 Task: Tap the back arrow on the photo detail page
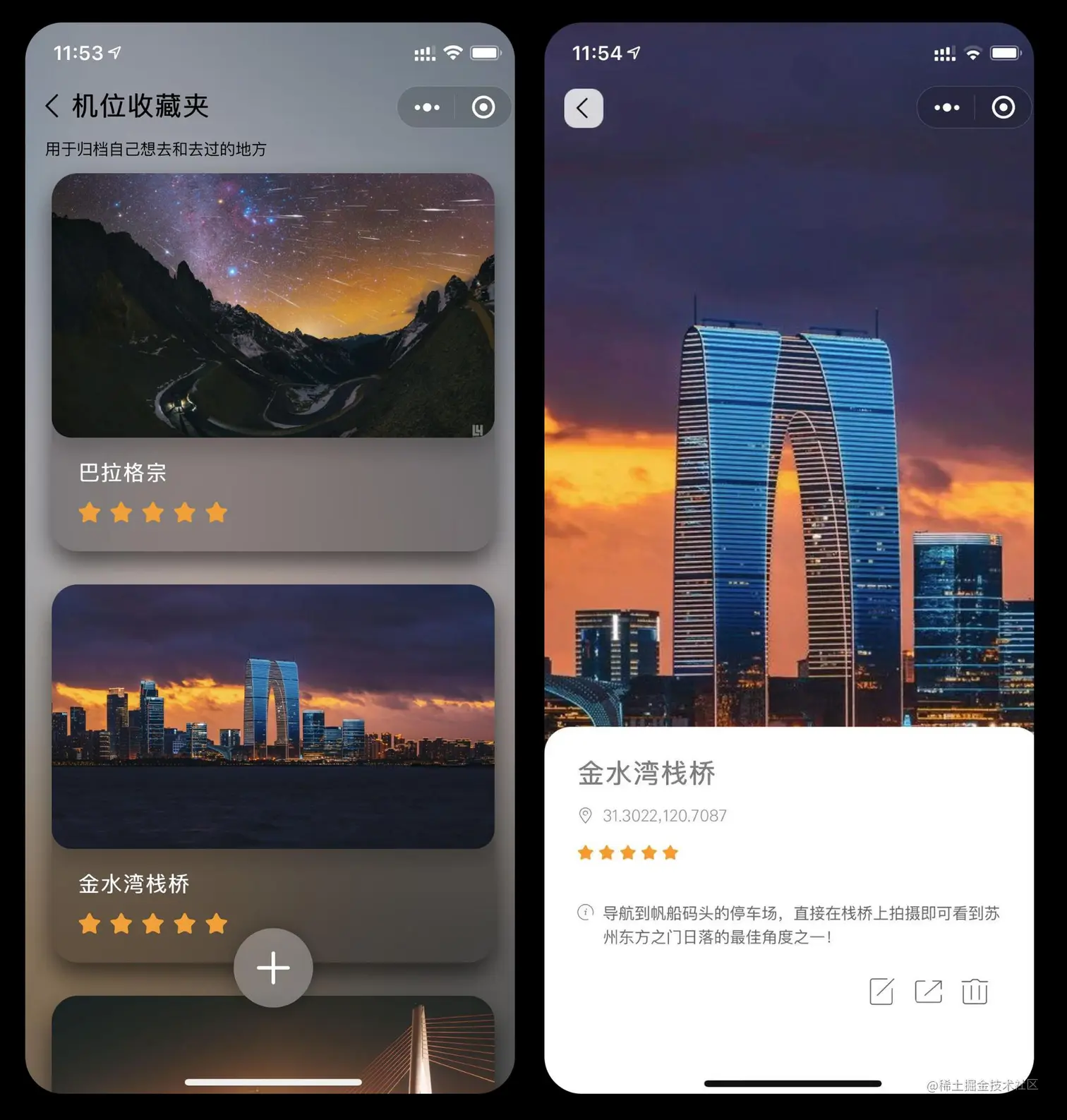[x=584, y=108]
